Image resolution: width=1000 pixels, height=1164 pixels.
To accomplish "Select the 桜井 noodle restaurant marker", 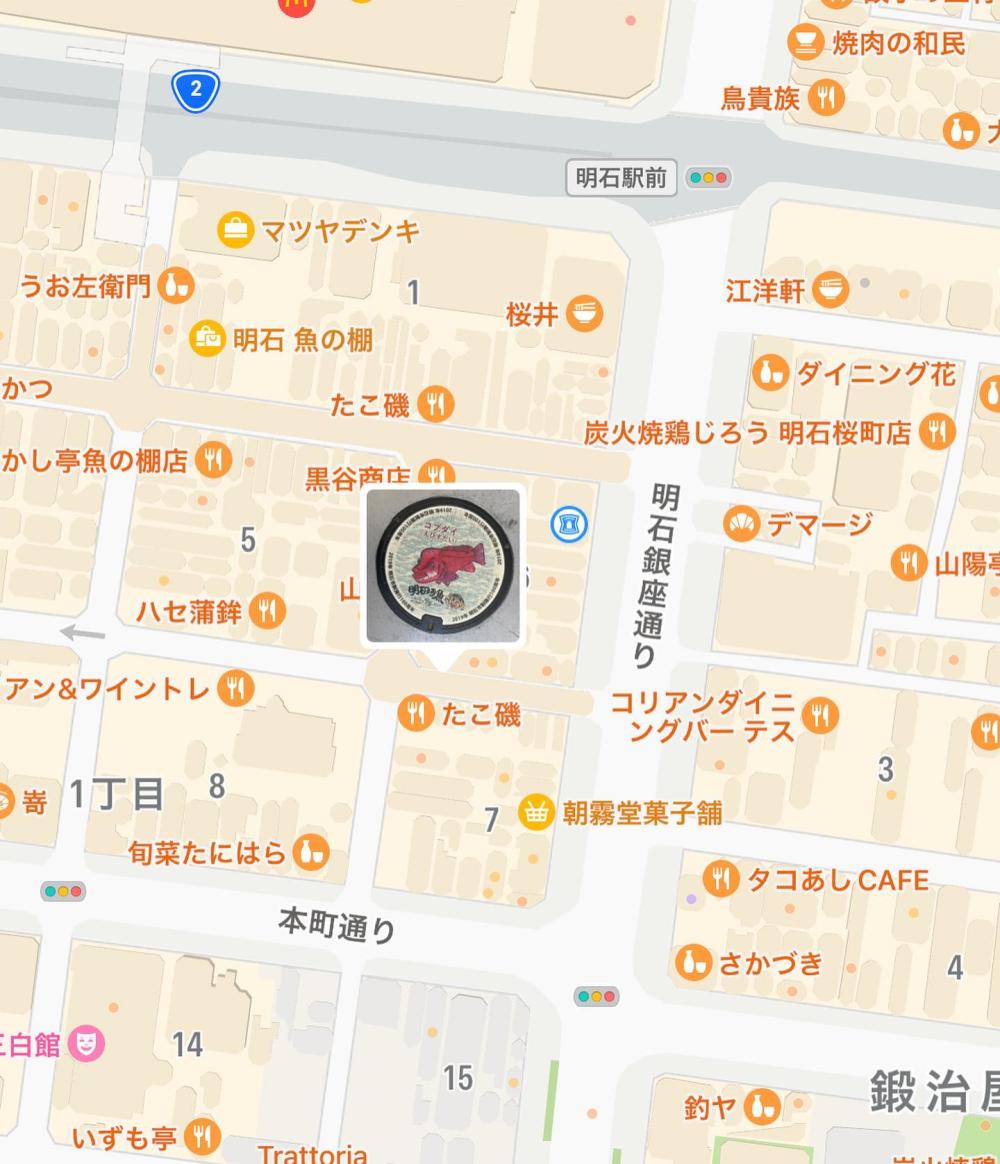I will click(584, 314).
